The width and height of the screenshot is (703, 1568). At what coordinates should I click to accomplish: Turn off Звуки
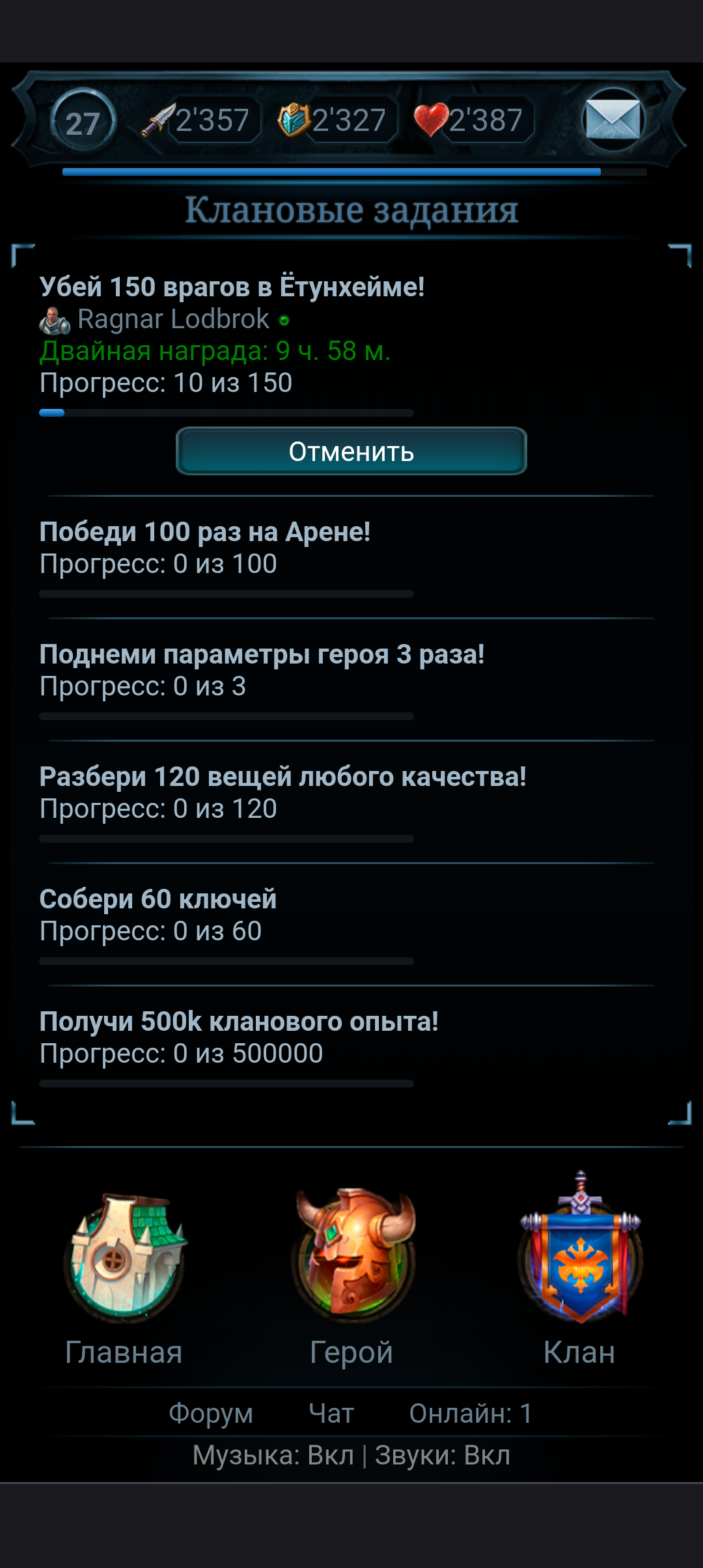(443, 1455)
